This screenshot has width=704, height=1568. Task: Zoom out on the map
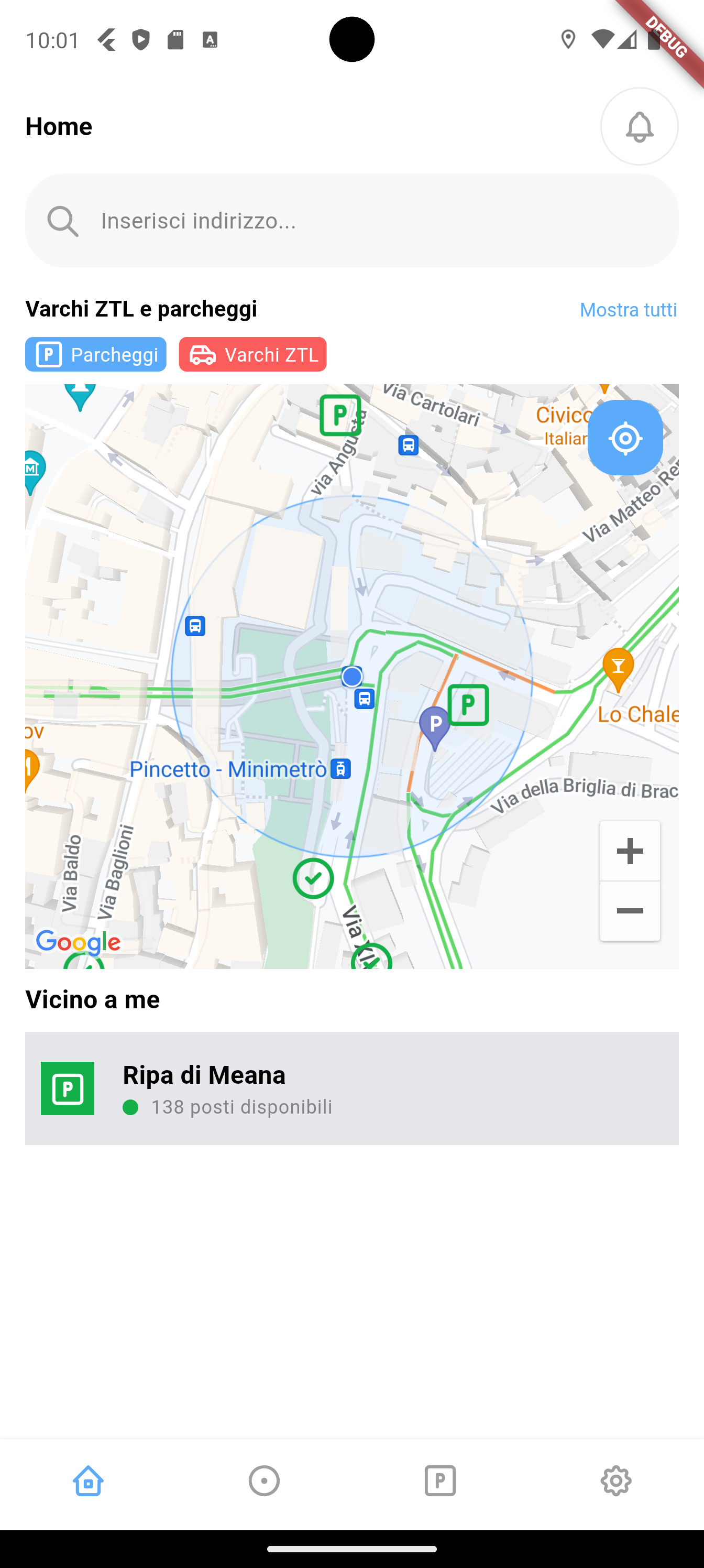(x=630, y=911)
